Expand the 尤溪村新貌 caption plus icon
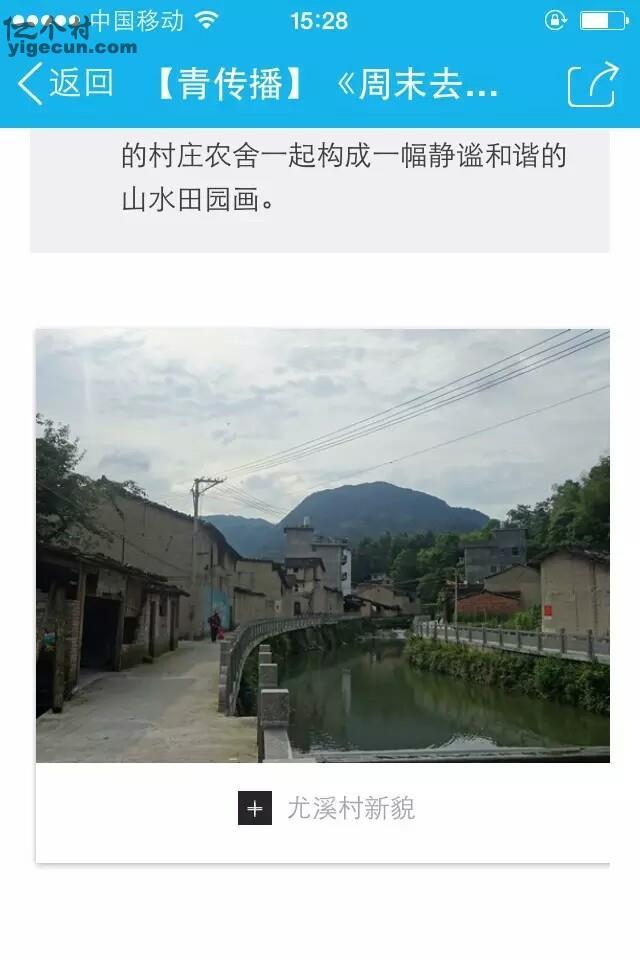This screenshot has width=640, height=960. 255,808
